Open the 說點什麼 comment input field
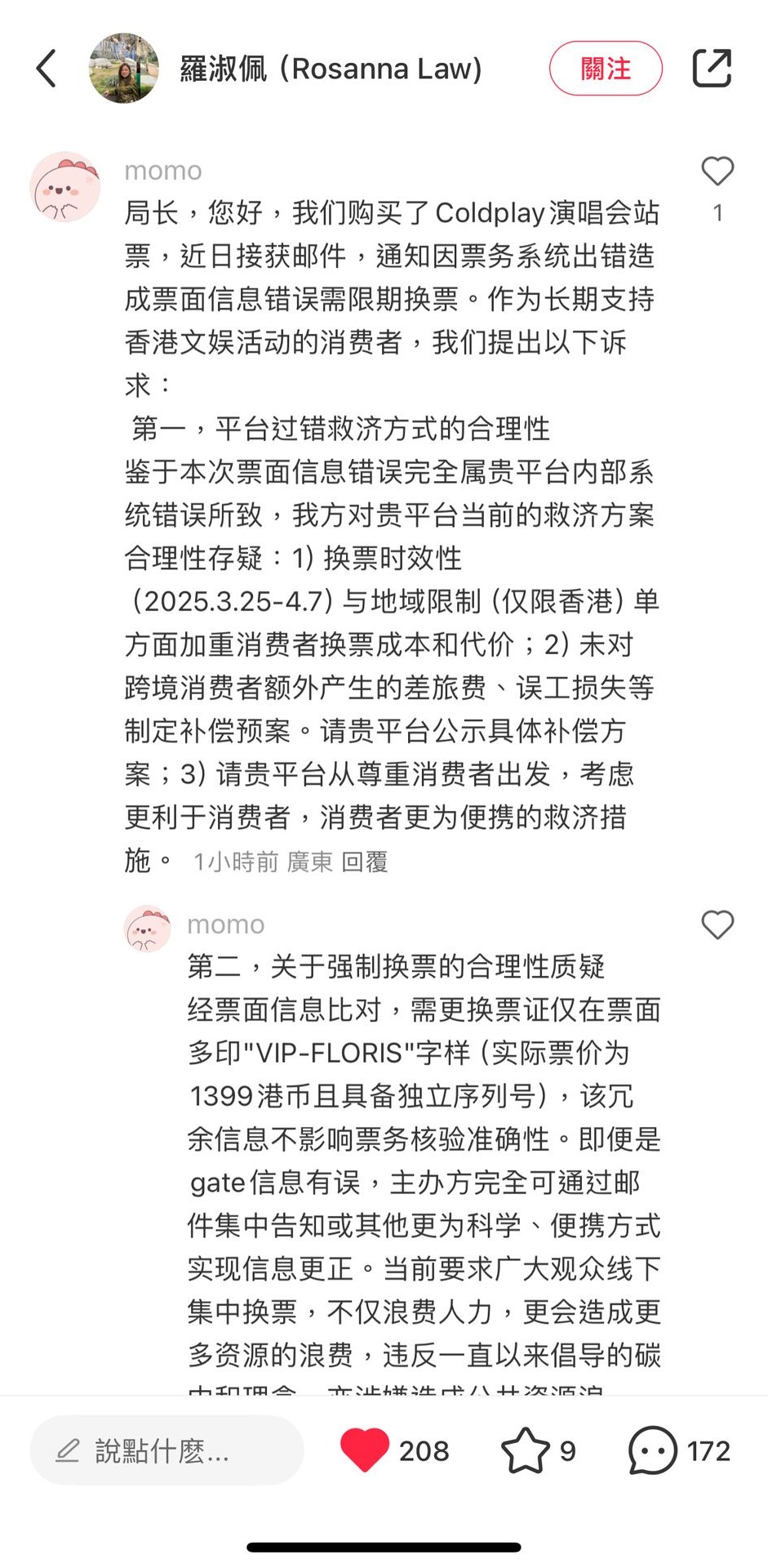The height and width of the screenshot is (1568, 768). (x=167, y=1450)
